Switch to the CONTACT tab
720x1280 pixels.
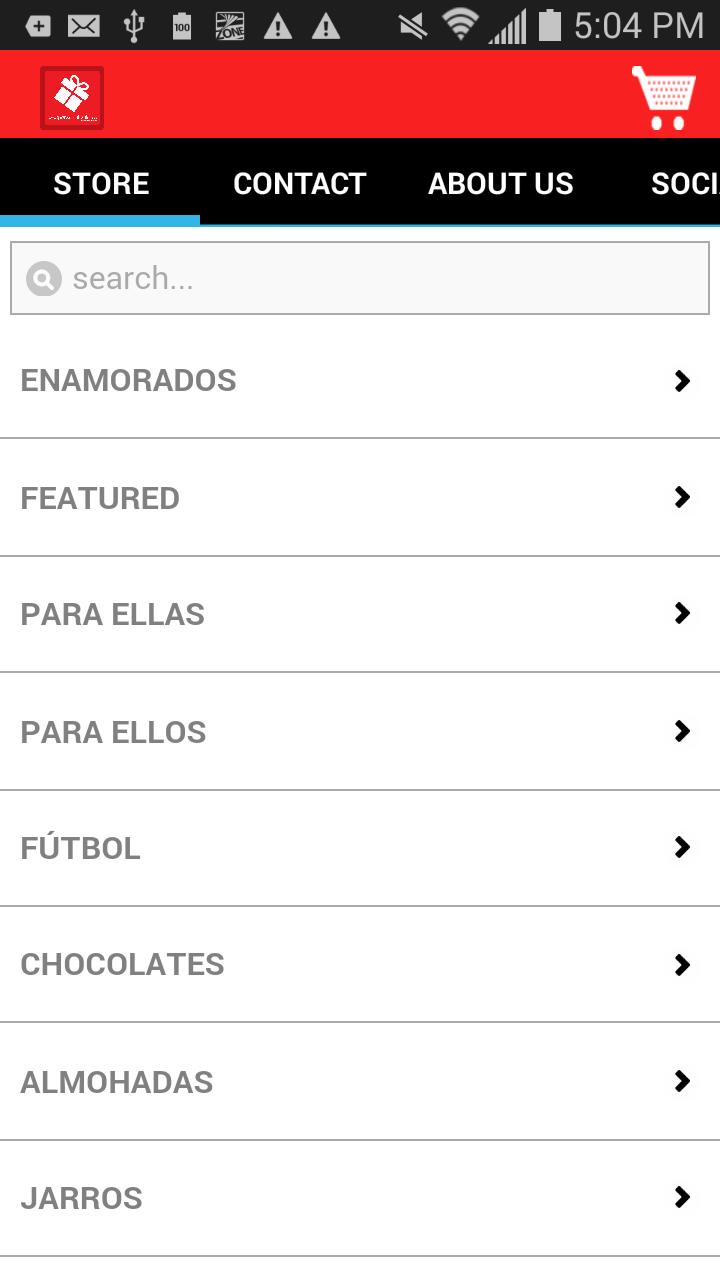tap(299, 183)
